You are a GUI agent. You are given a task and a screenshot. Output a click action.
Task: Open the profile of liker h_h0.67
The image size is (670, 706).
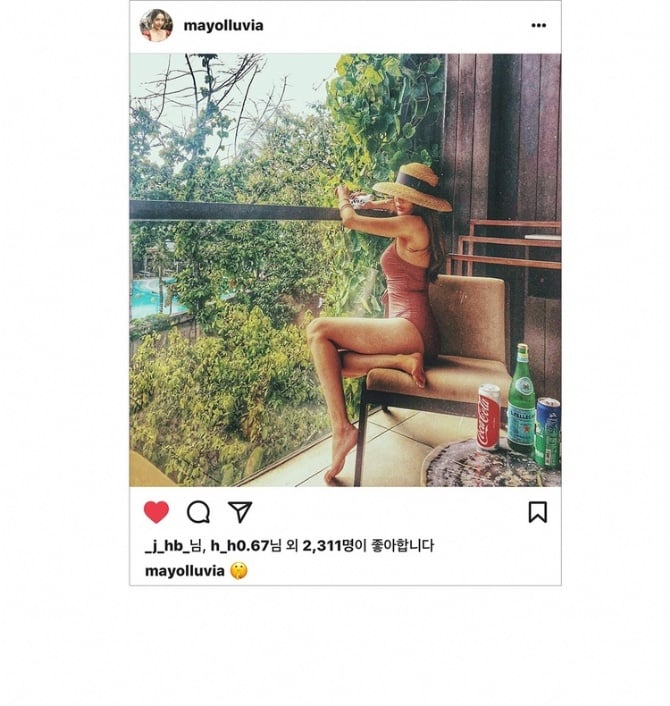click(240, 546)
